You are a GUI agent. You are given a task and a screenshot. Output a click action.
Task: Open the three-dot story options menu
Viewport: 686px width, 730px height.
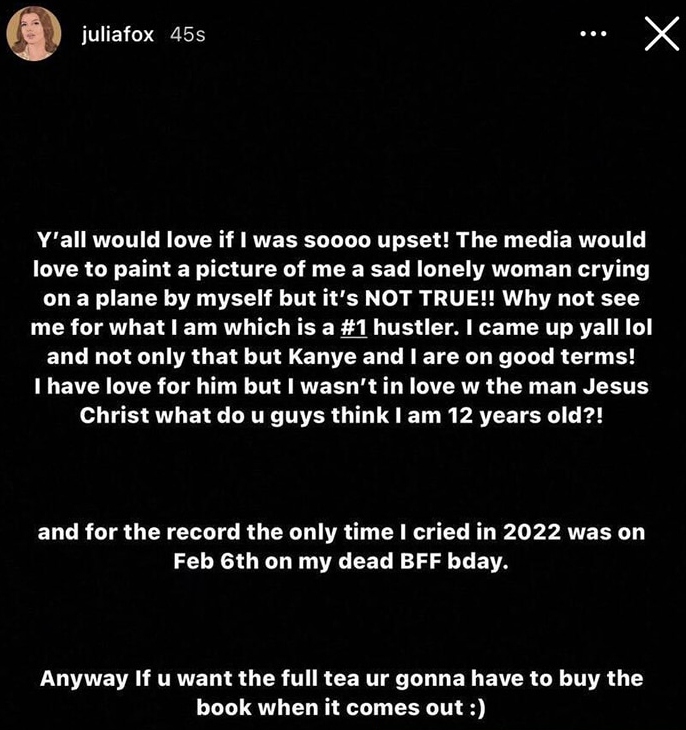pos(594,35)
